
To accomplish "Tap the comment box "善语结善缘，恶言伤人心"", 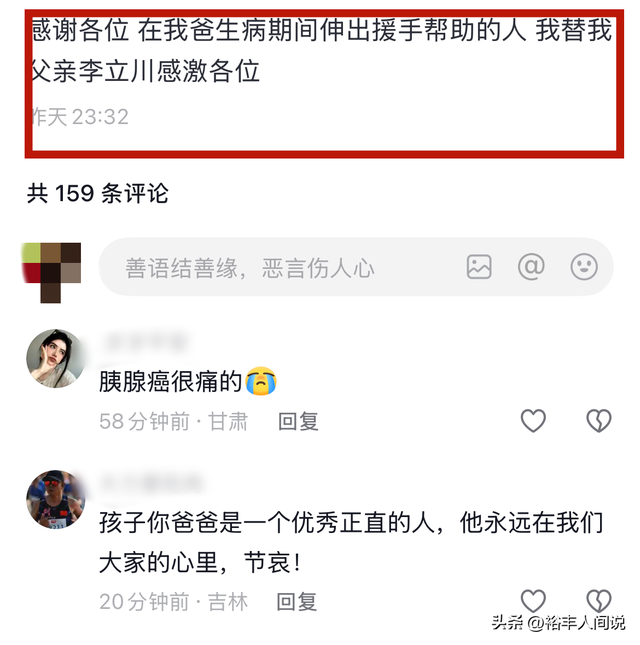I will click(250, 268).
